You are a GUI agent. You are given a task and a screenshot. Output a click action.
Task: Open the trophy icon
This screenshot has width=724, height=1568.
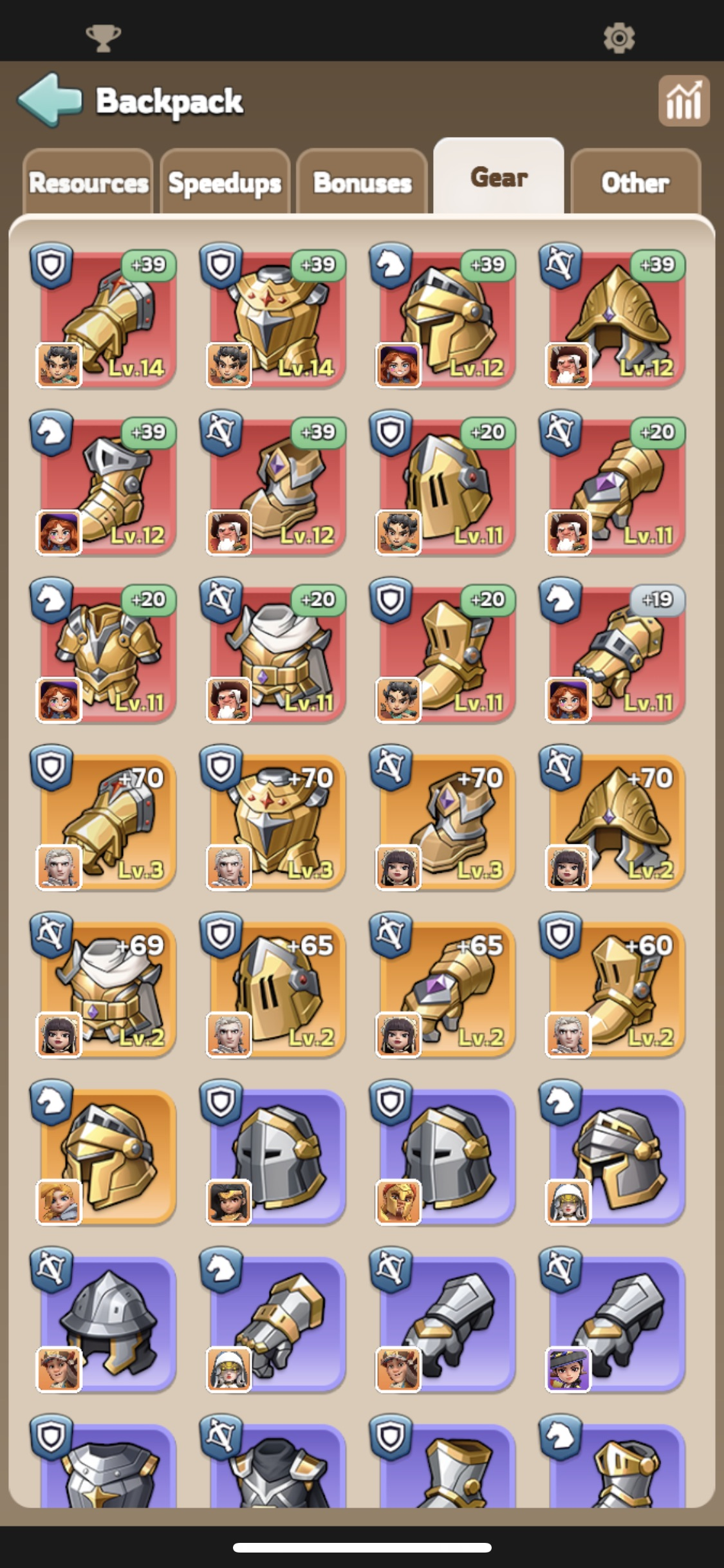click(103, 37)
